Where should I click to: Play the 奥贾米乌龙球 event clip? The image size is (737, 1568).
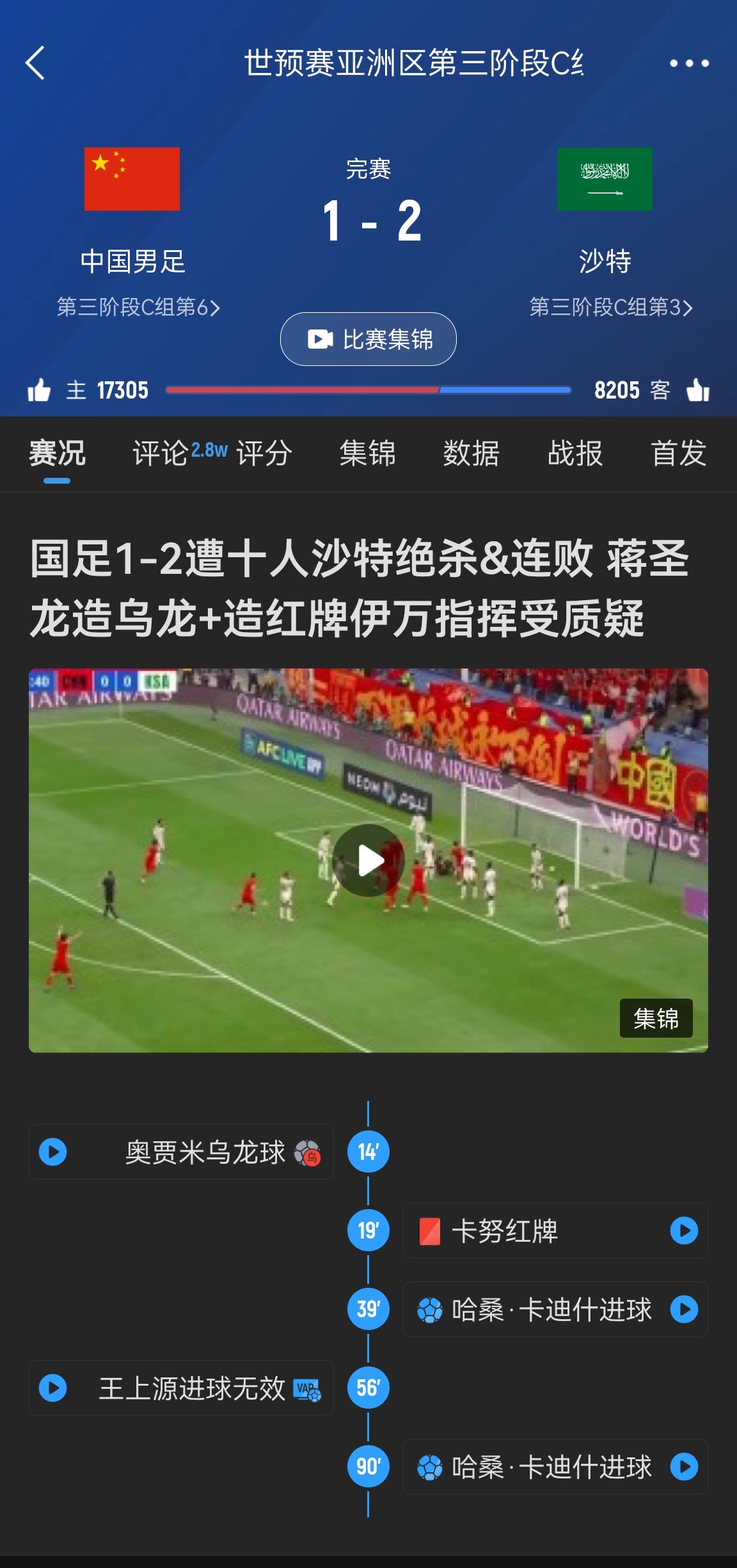[x=53, y=1152]
